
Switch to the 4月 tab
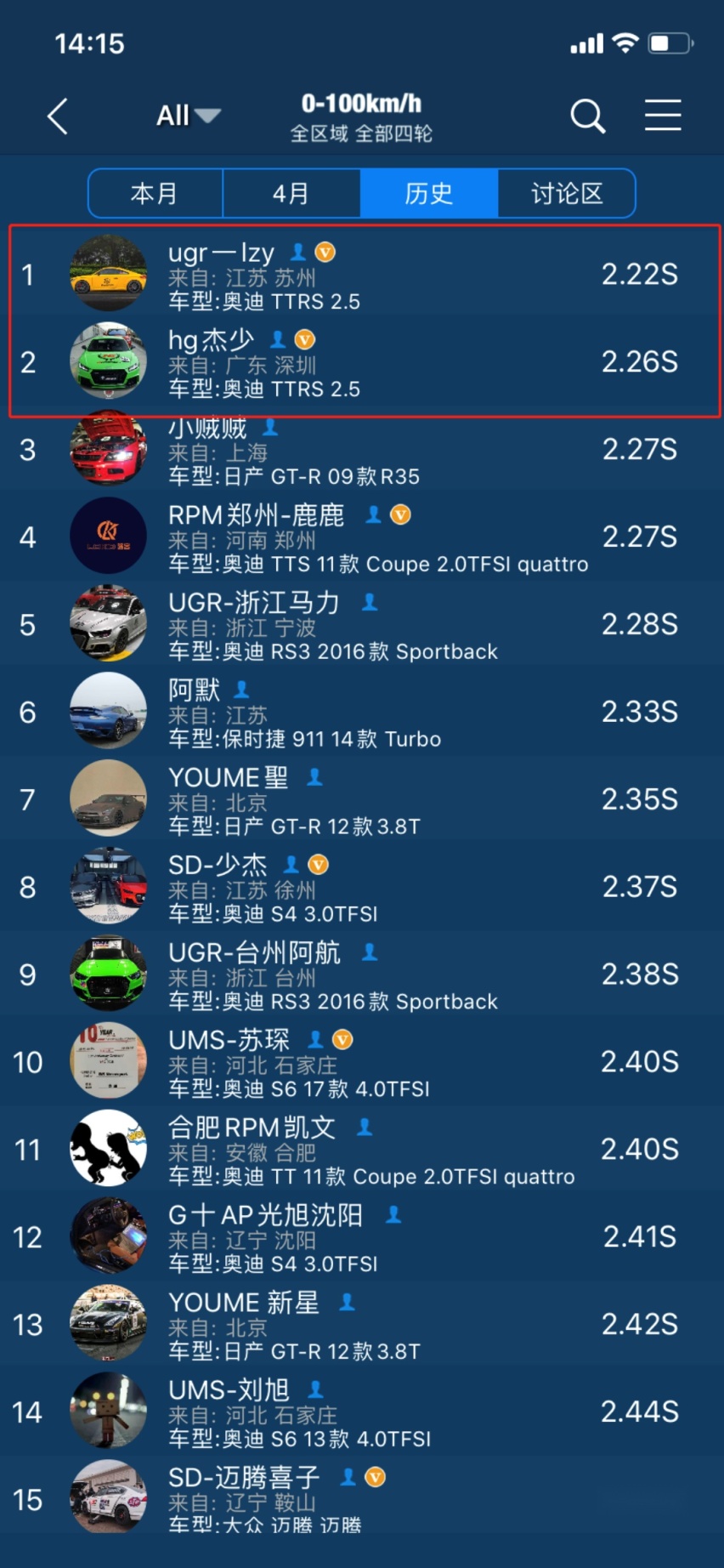291,194
